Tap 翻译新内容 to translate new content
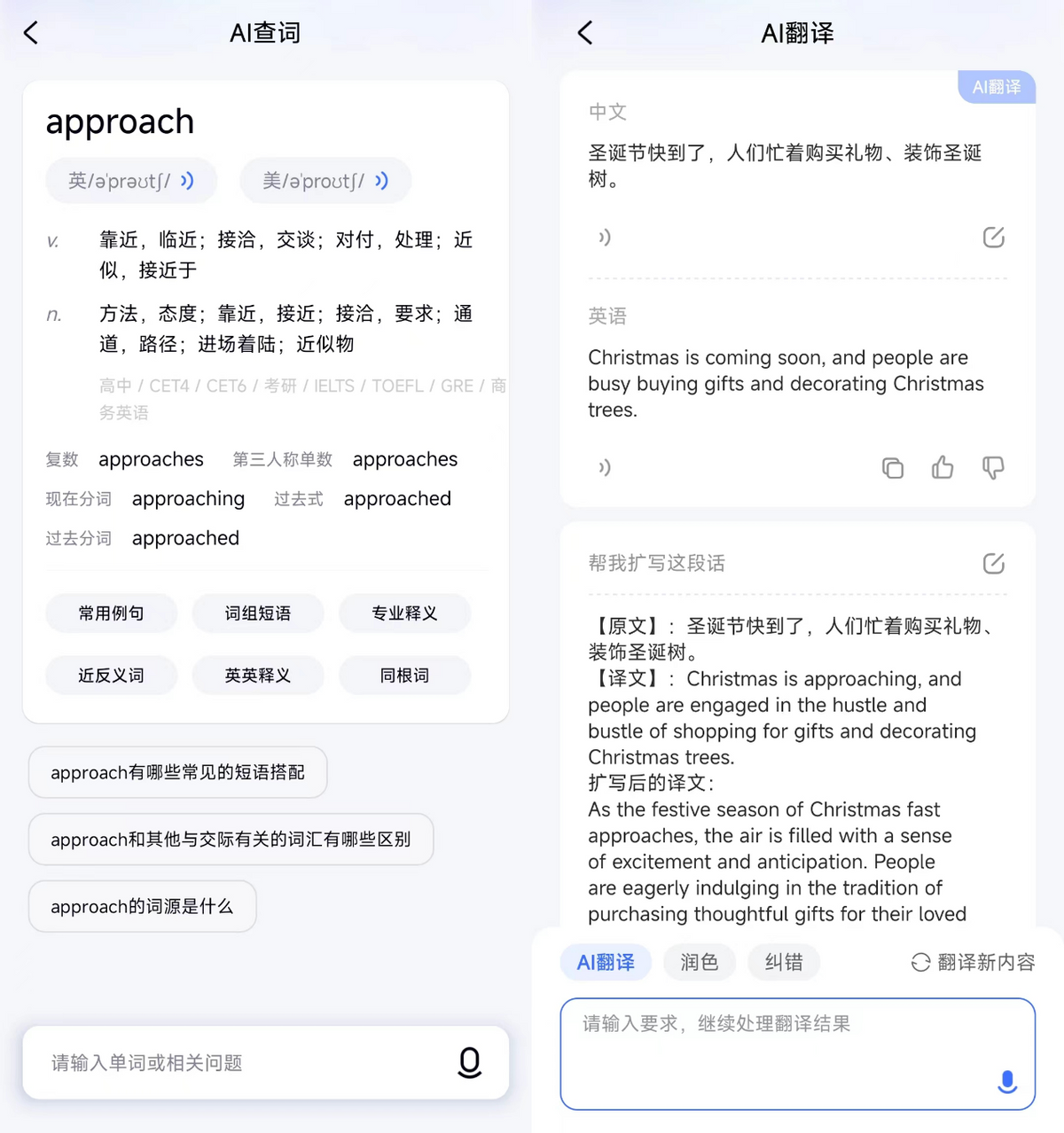Screen dimensions: 1064x1133 tap(974, 962)
